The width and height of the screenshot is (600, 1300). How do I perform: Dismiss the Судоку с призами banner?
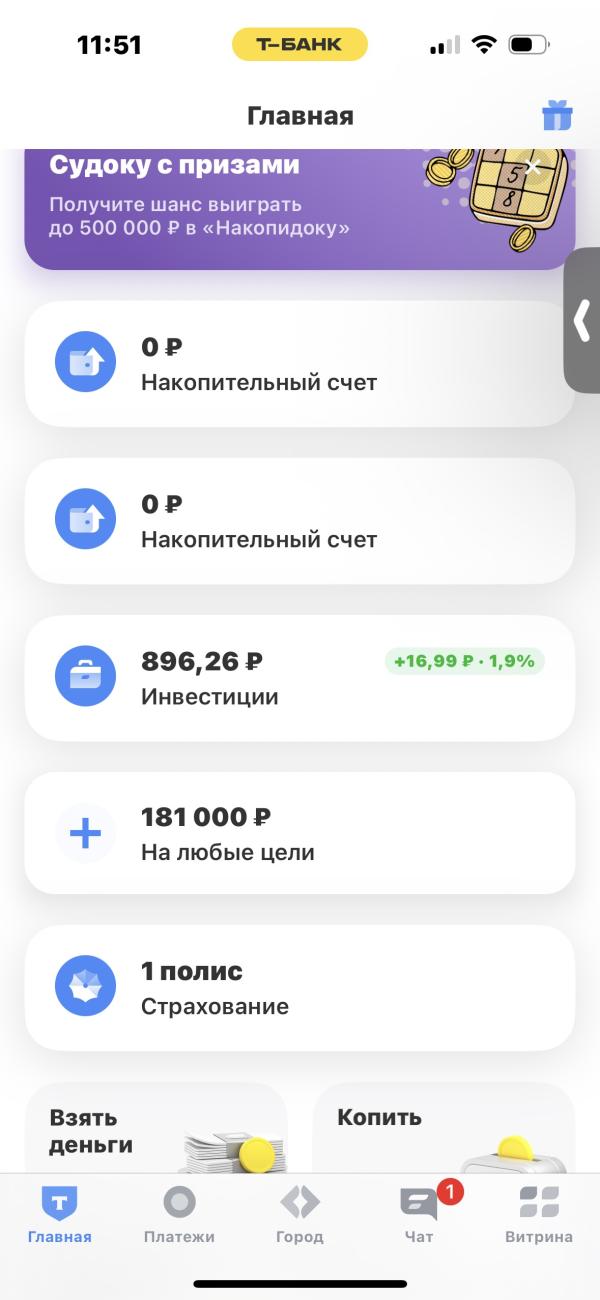pyautogui.click(x=533, y=167)
